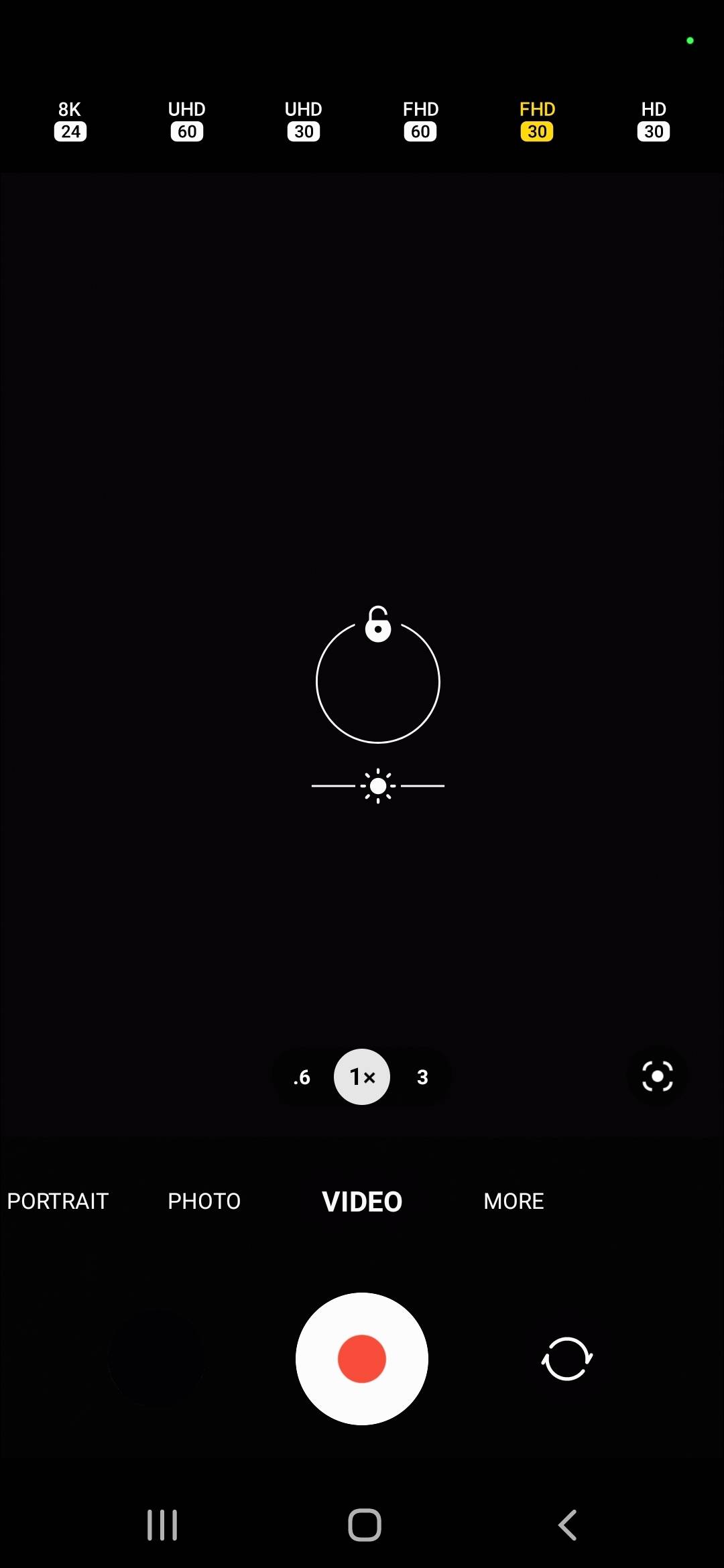Zoom to 3x telephoto lens
This screenshot has height=1568, width=724.
(x=422, y=1077)
